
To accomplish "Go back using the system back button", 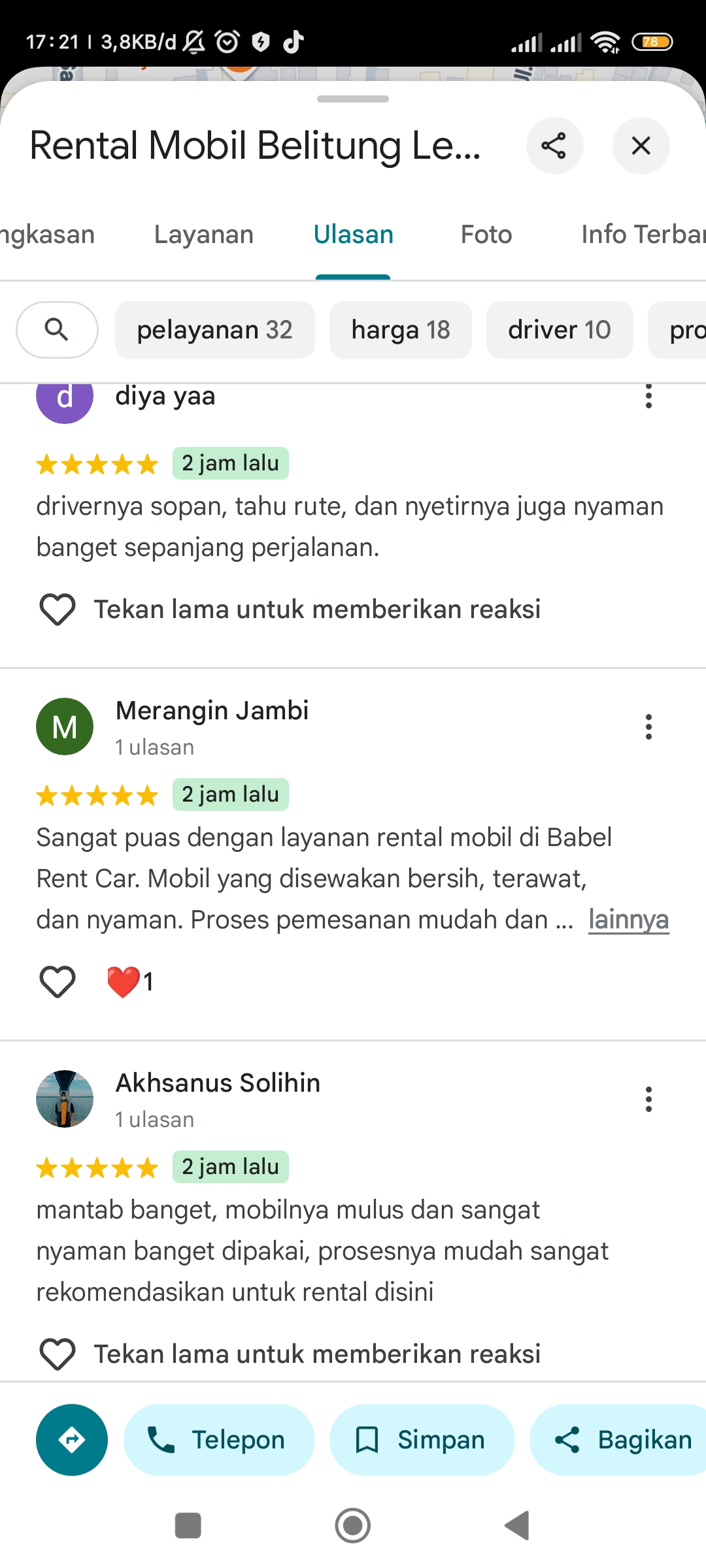I will (517, 1526).
